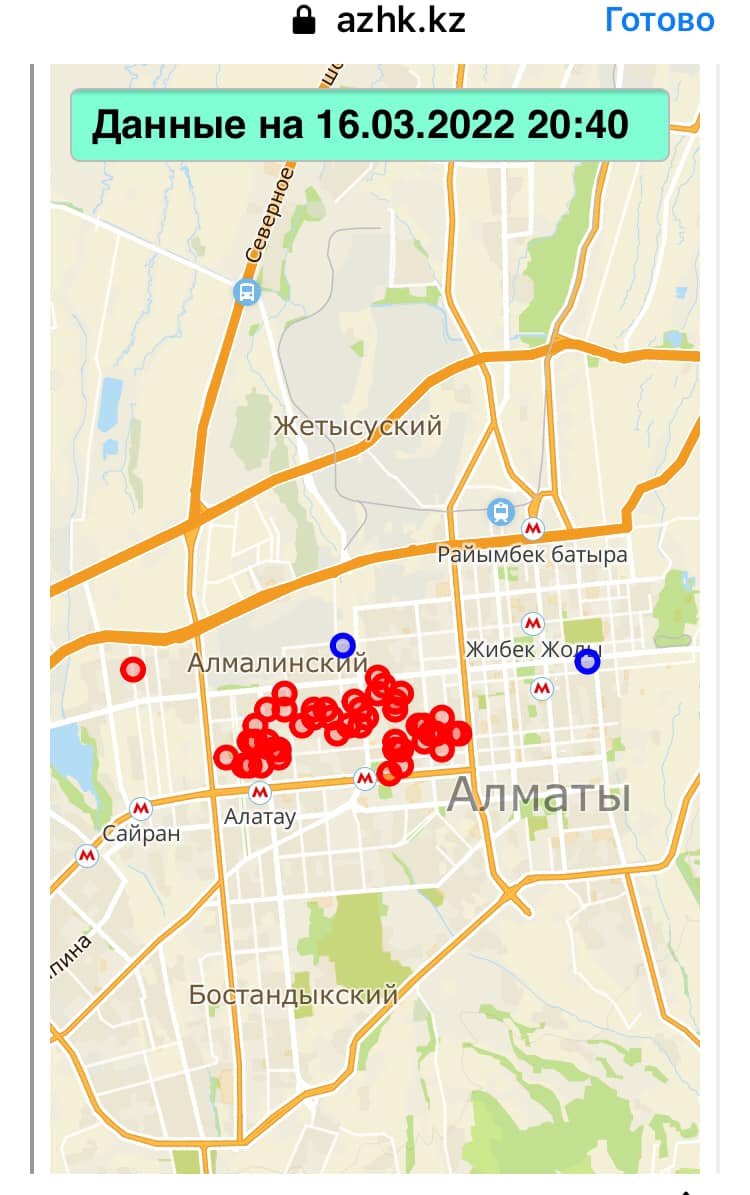Tap Готово to close the browser
Image resolution: width=750 pixels, height=1195 pixels.
(659, 21)
